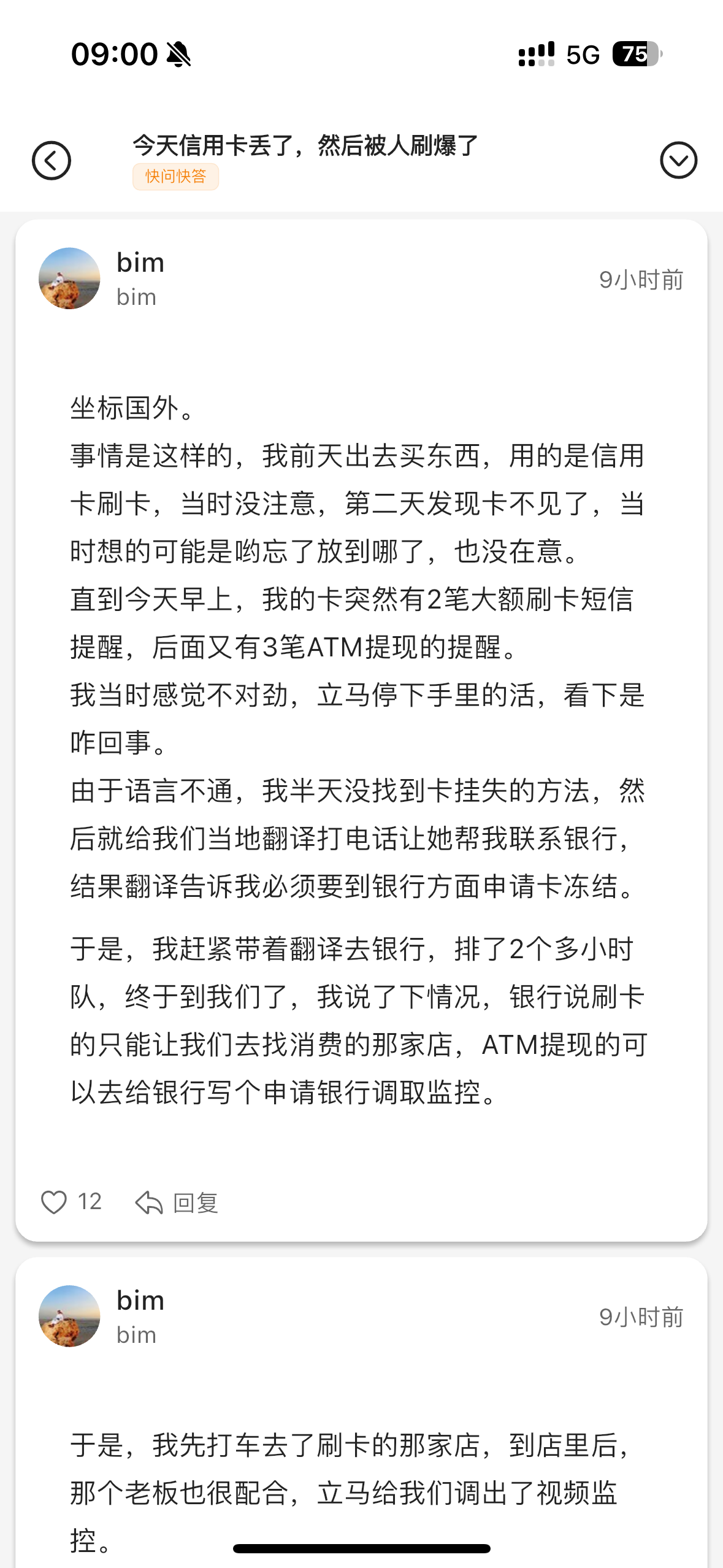Image resolution: width=723 pixels, height=1568 pixels.
Task: Tap the 快问快答 tag
Action: 175,177
